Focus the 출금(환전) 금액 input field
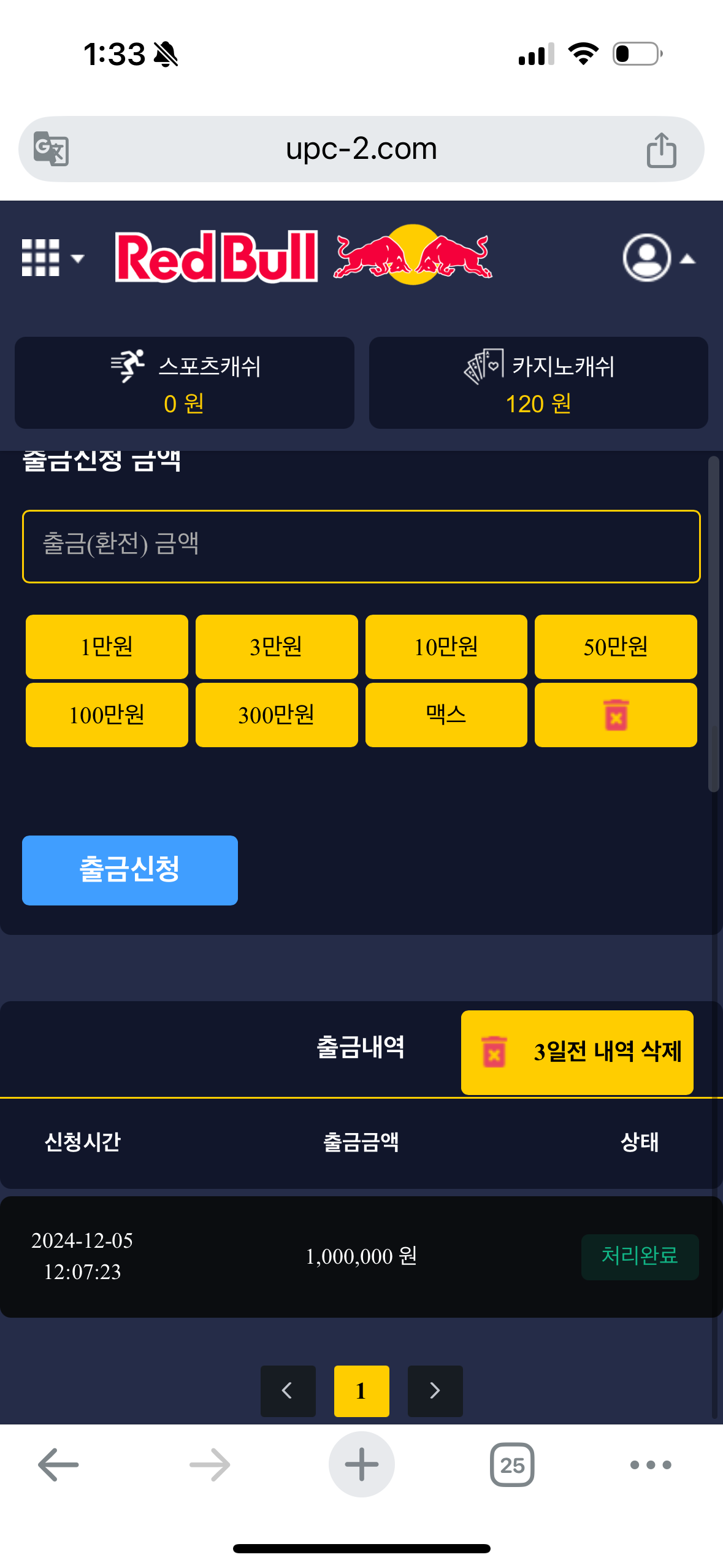Viewport: 723px width, 1568px height. tap(361, 546)
